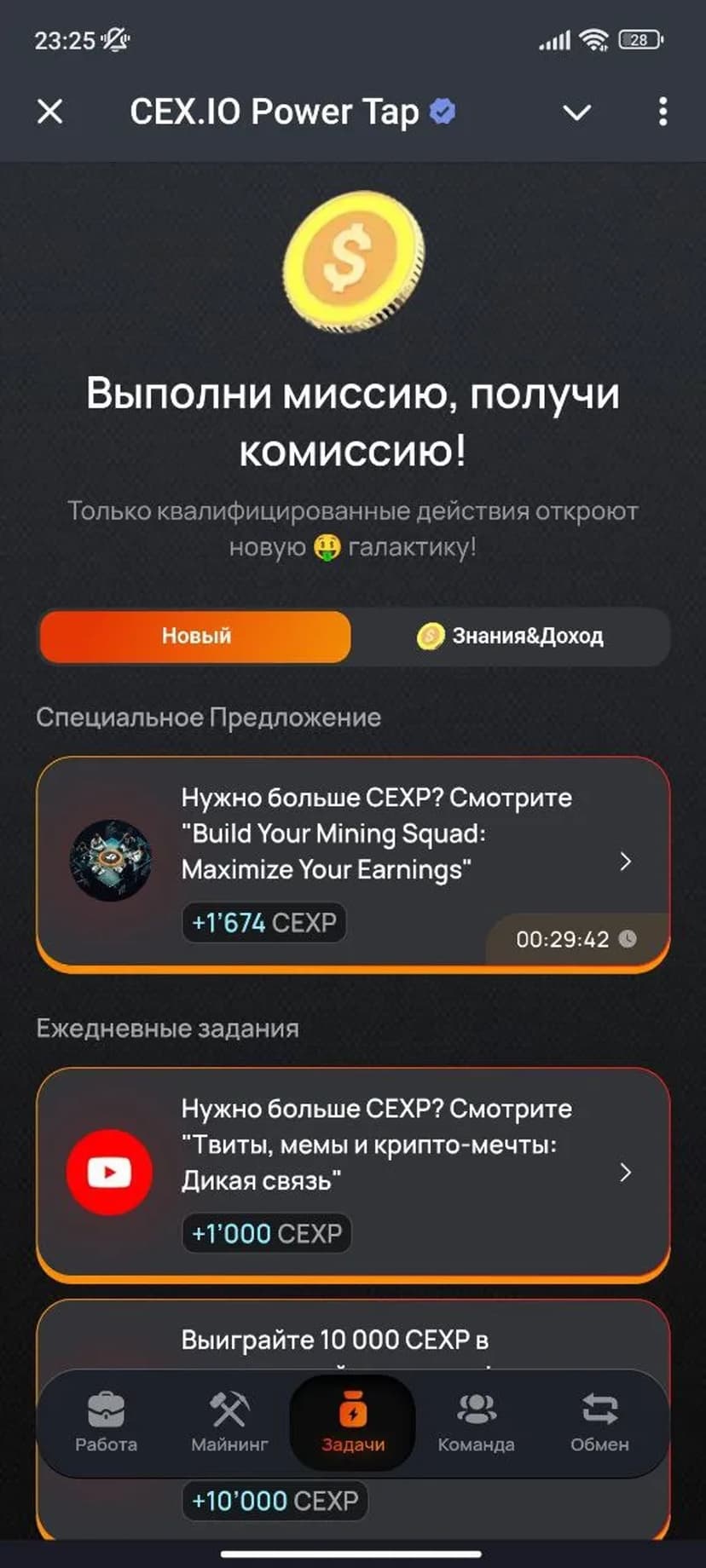Screen dimensions: 706x1568
Task: Switch to the Знания&Доход tab
Action: coord(511,636)
